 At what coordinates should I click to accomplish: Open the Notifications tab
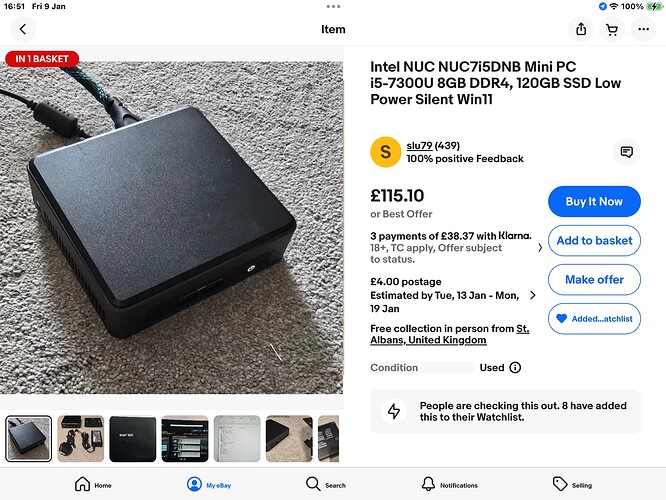pyautogui.click(x=449, y=484)
